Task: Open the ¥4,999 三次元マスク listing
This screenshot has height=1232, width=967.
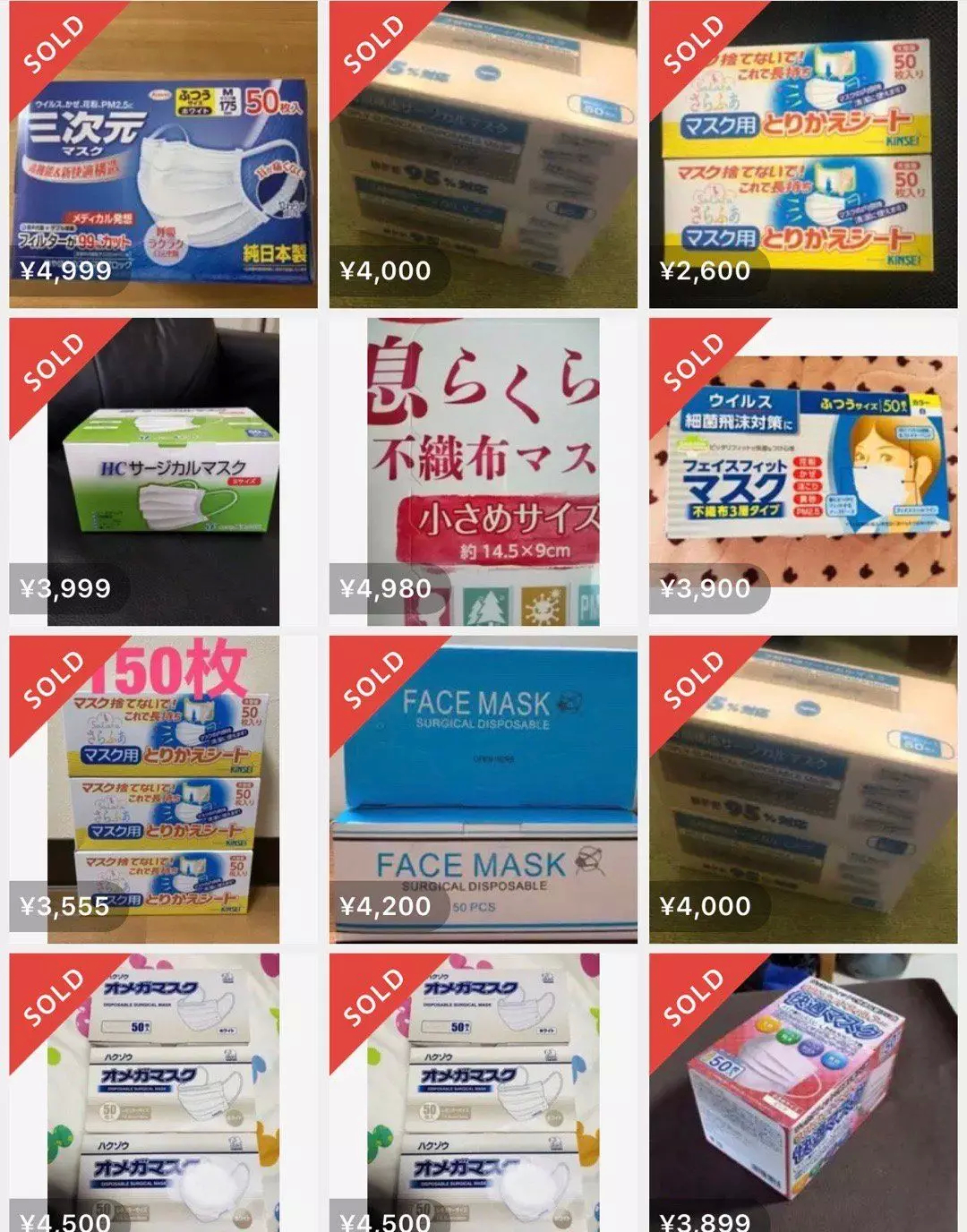Action: point(163,154)
